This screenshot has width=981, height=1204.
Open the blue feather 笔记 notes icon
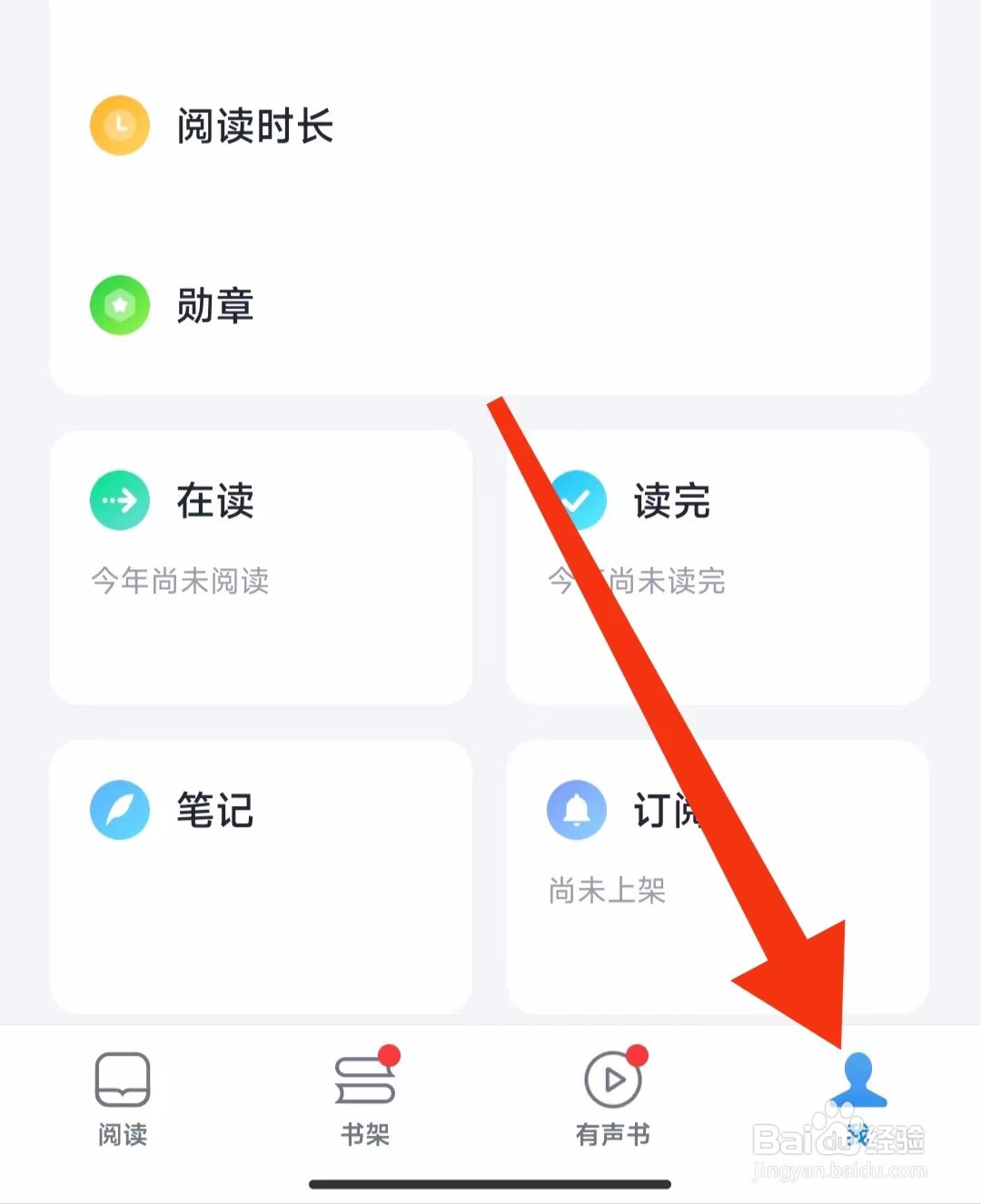(x=119, y=810)
